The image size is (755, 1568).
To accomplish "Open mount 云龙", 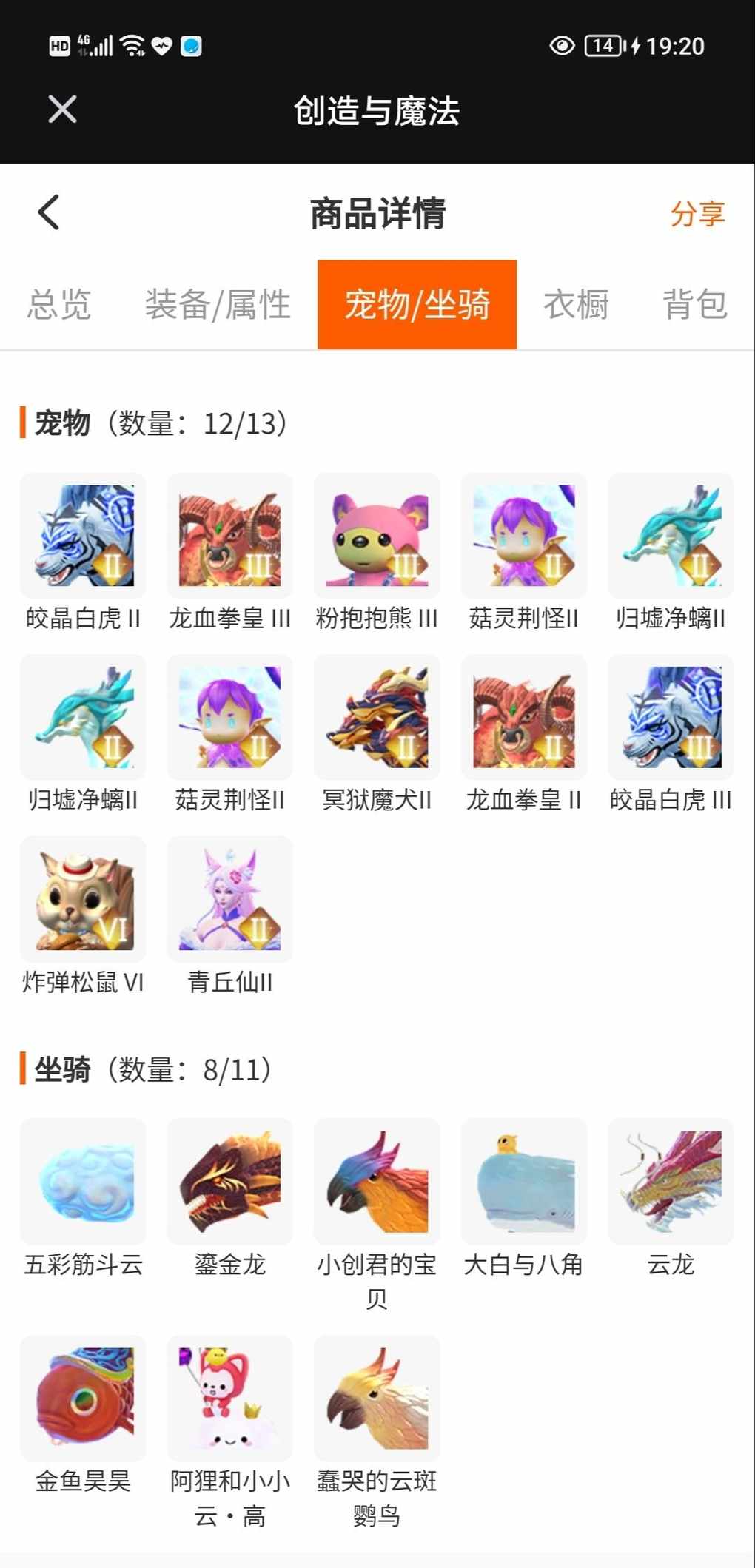I will click(x=671, y=1181).
